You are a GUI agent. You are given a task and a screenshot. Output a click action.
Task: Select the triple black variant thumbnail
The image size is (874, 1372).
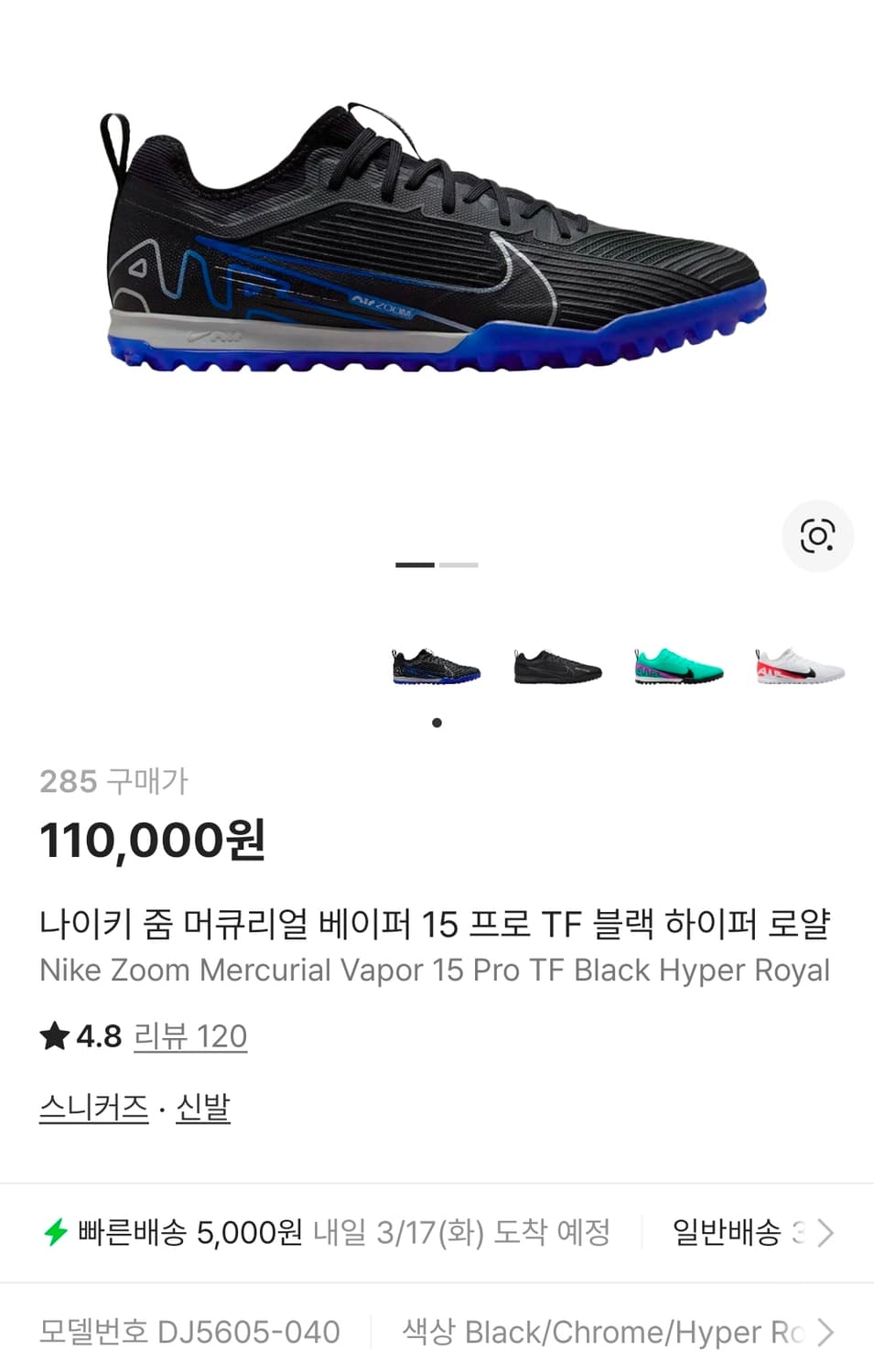pyautogui.click(x=554, y=667)
